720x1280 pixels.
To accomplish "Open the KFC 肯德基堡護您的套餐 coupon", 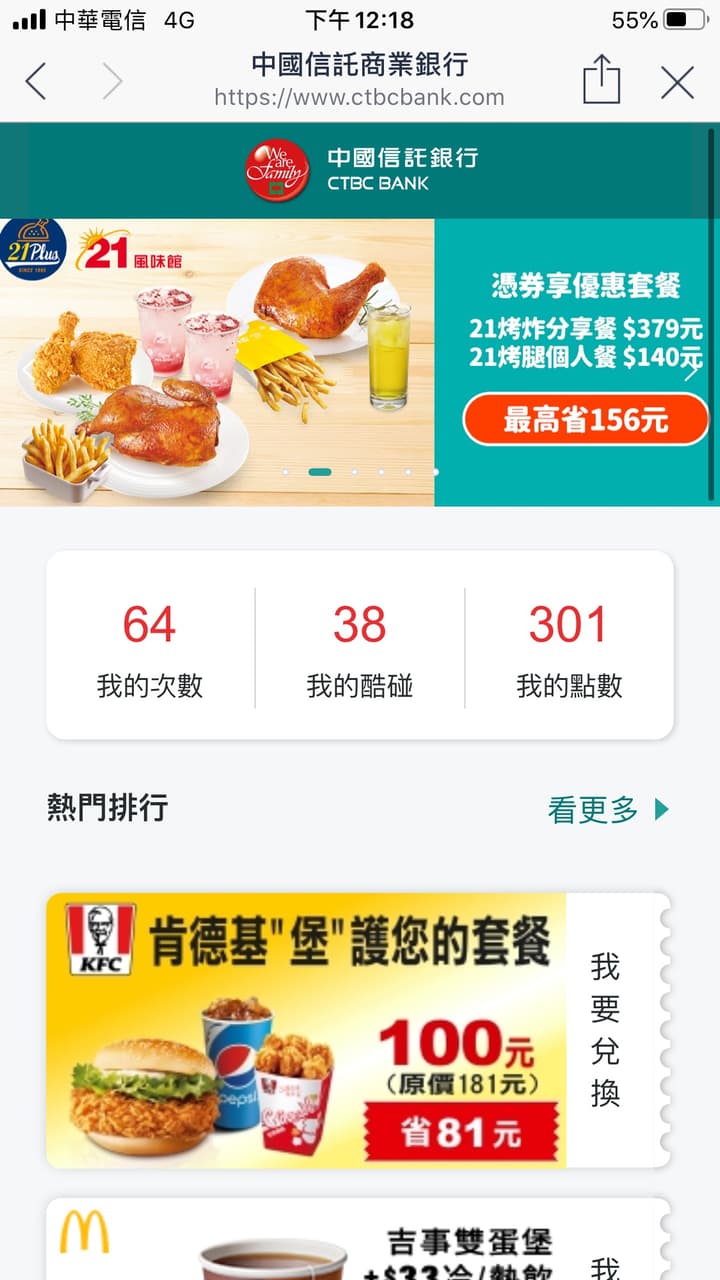I will [306, 1030].
